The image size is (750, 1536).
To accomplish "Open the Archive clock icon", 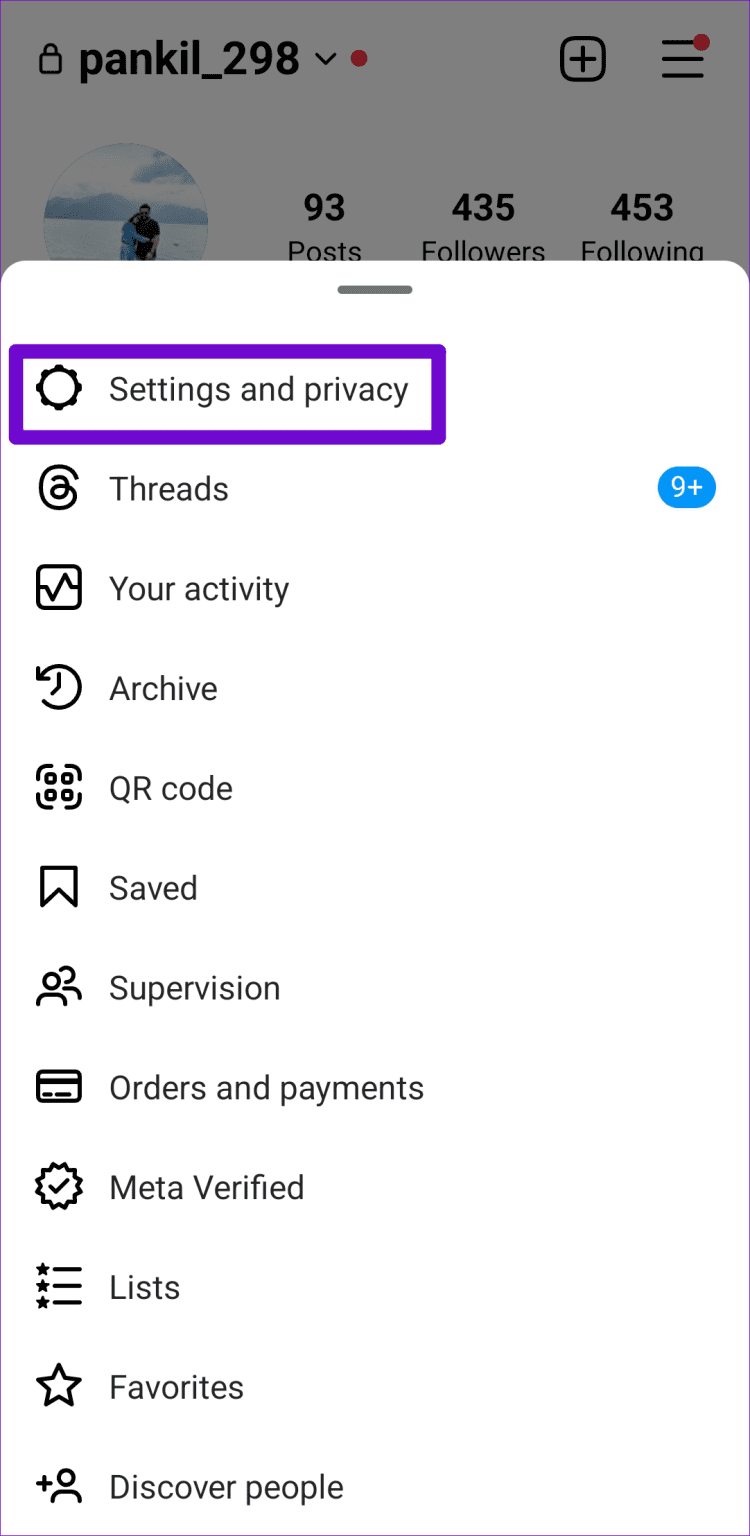I will click(58, 687).
